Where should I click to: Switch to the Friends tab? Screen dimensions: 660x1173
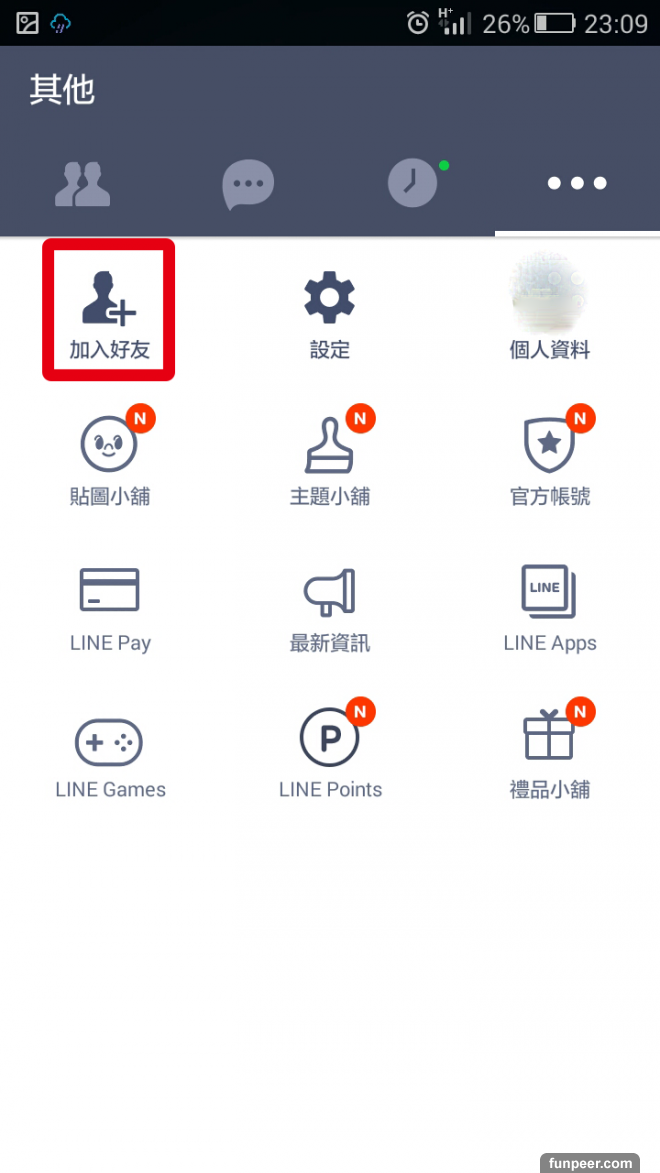click(82, 183)
